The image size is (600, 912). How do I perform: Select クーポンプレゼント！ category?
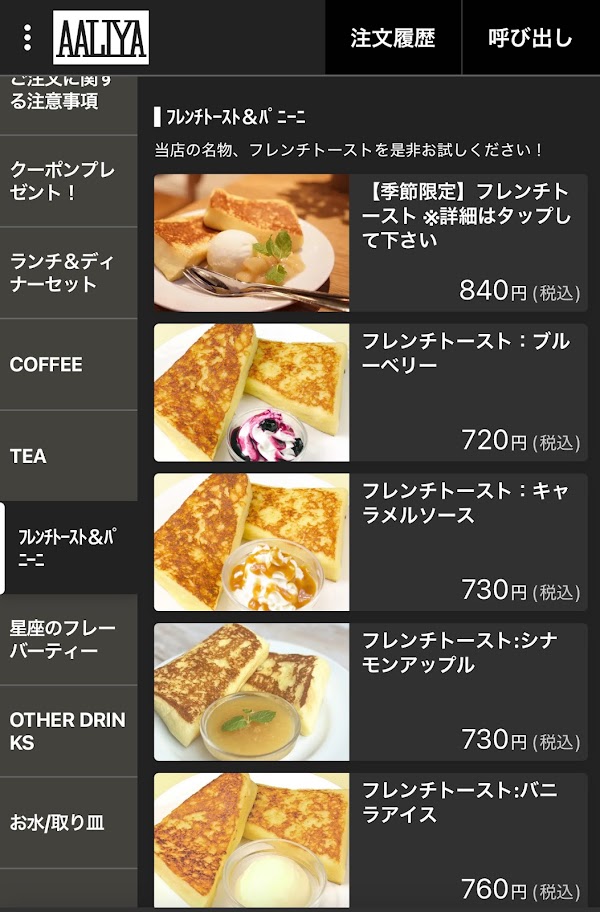68,181
